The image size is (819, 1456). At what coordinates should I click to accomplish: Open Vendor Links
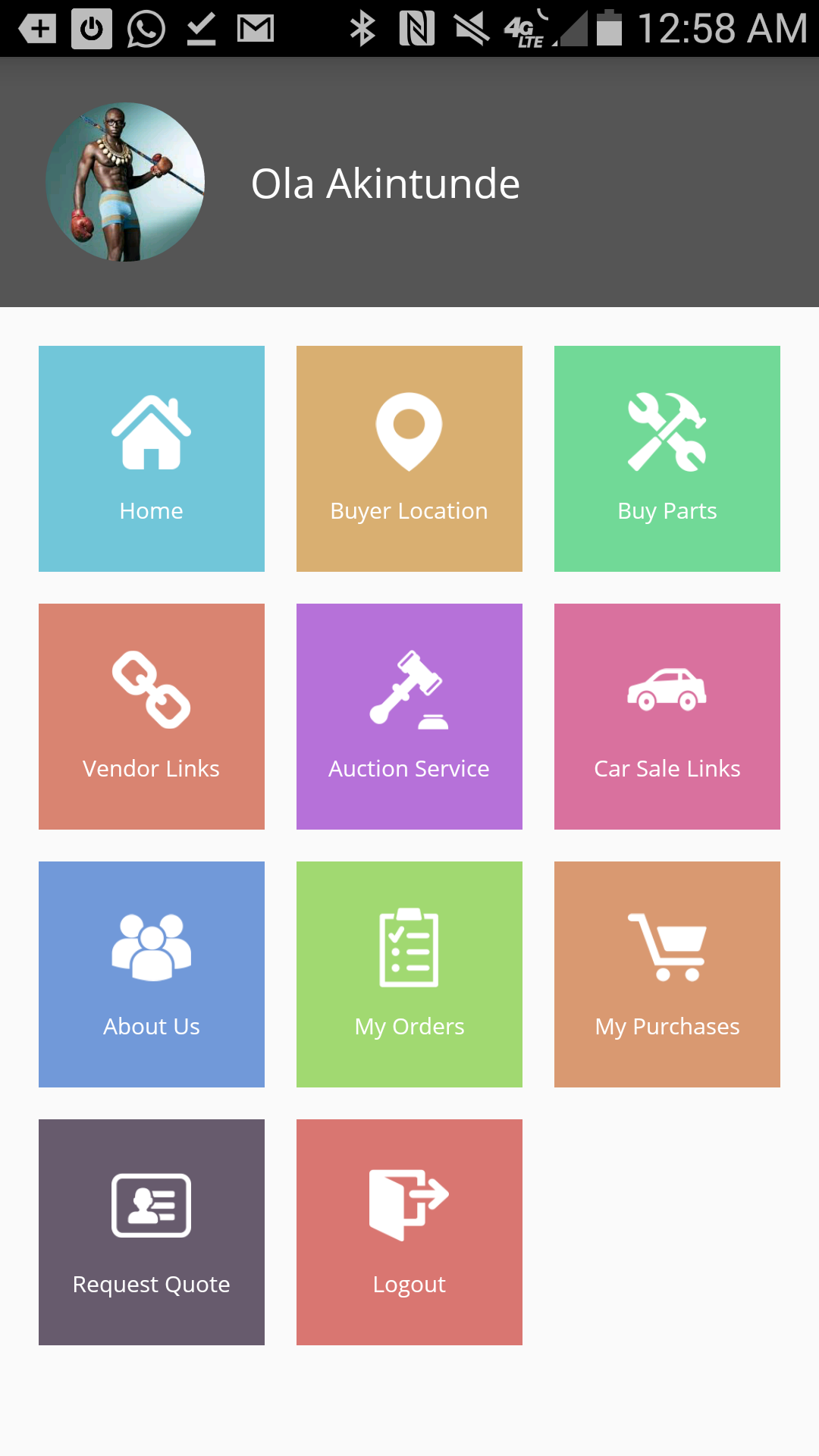click(152, 717)
